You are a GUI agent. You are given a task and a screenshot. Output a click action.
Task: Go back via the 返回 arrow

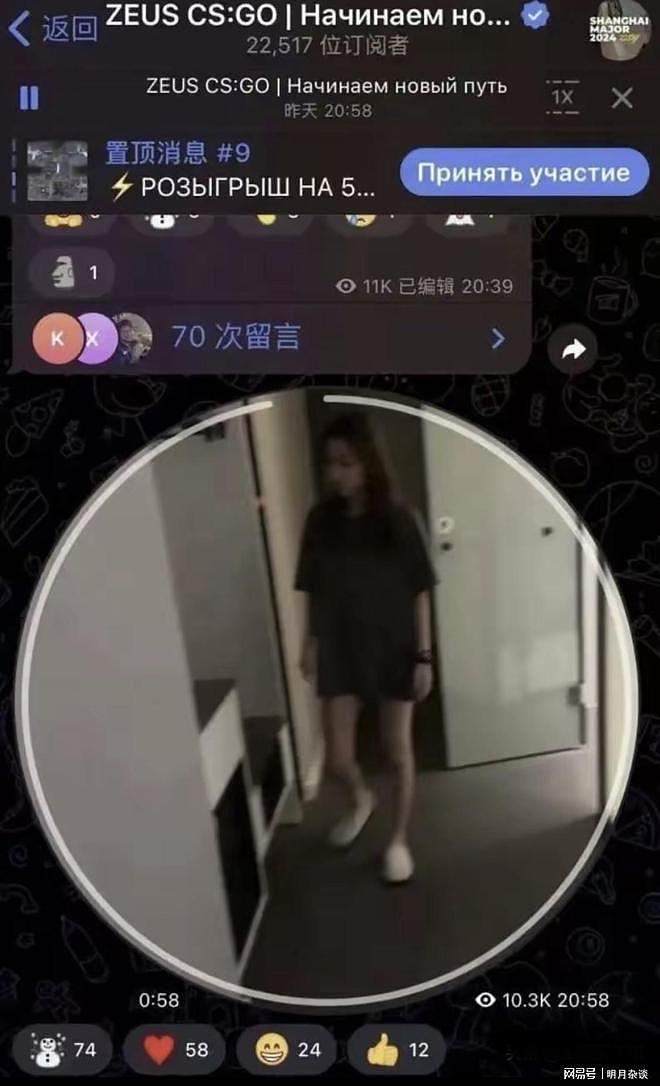(x=52, y=28)
